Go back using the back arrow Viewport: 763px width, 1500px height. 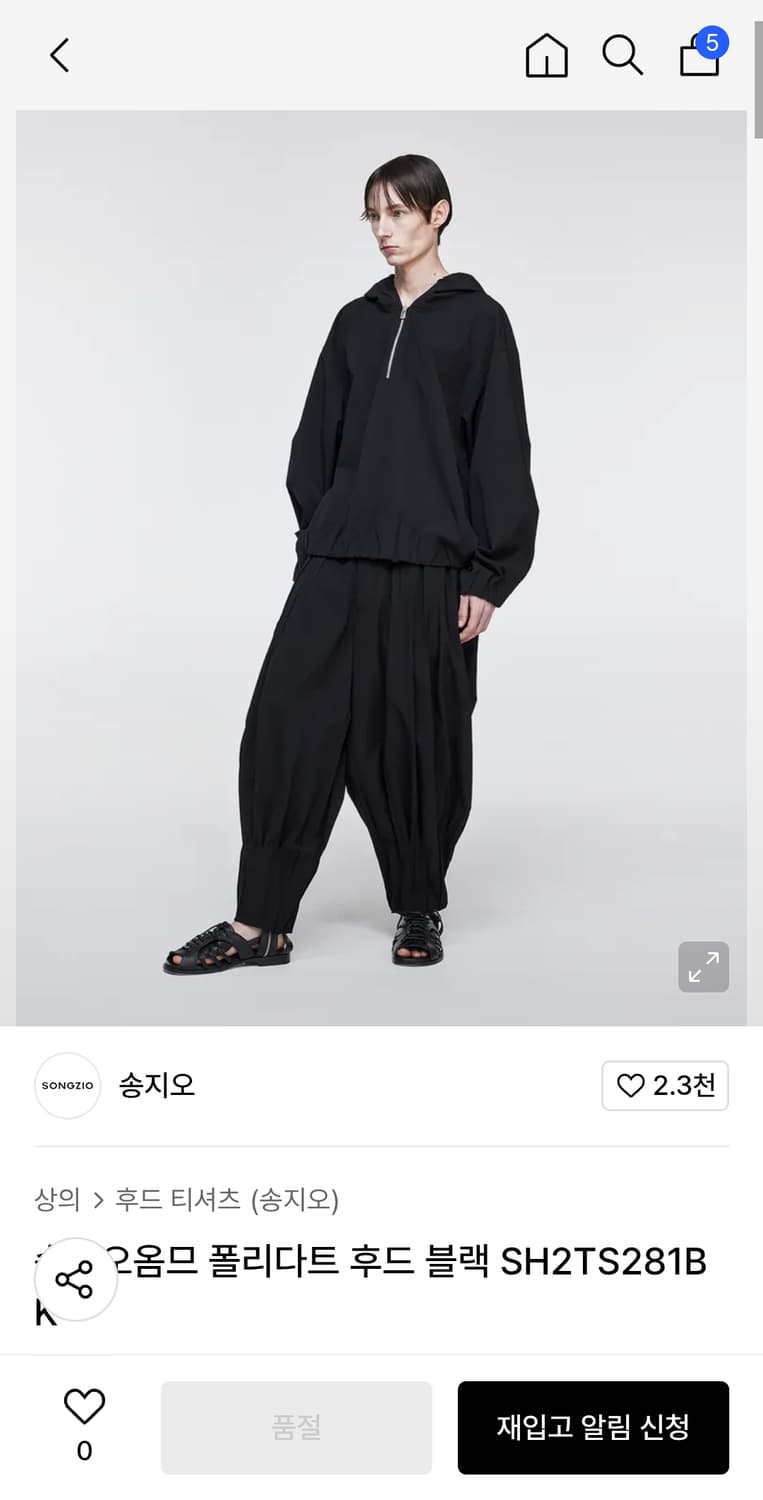point(58,56)
